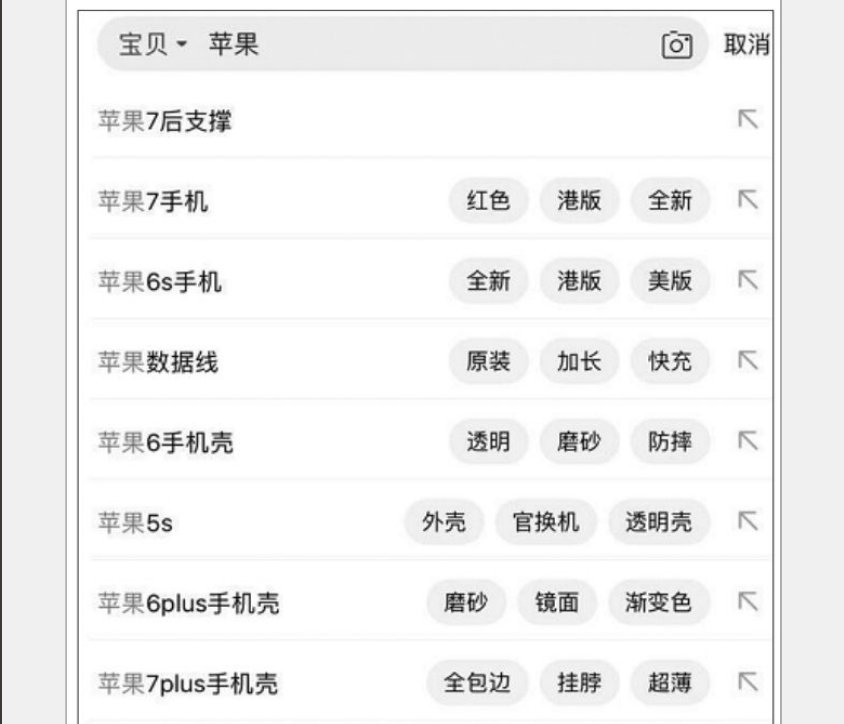Focus the search field containing 苹果
The height and width of the screenshot is (724, 844).
(x=420, y=45)
